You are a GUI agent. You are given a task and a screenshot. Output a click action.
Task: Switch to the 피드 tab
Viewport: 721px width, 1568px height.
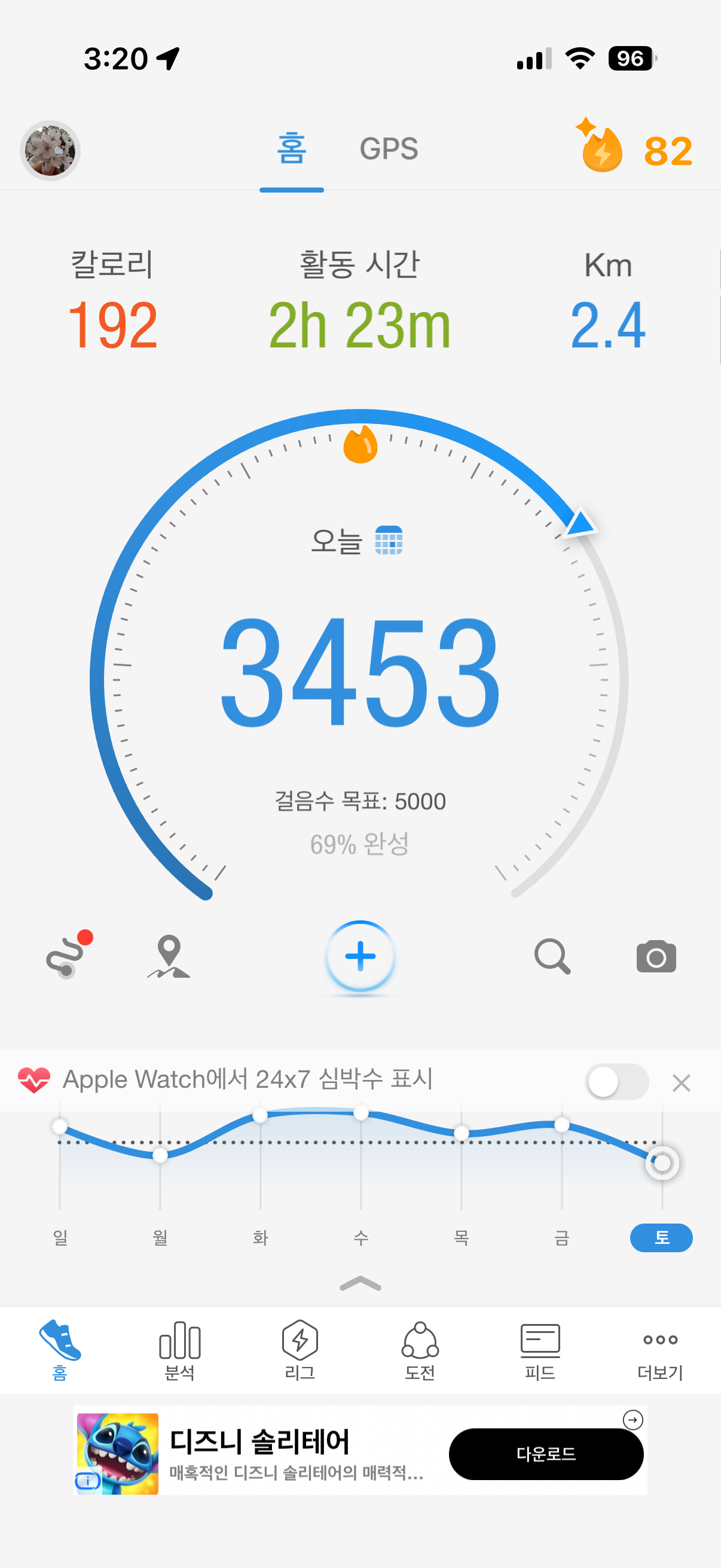coord(540,1350)
